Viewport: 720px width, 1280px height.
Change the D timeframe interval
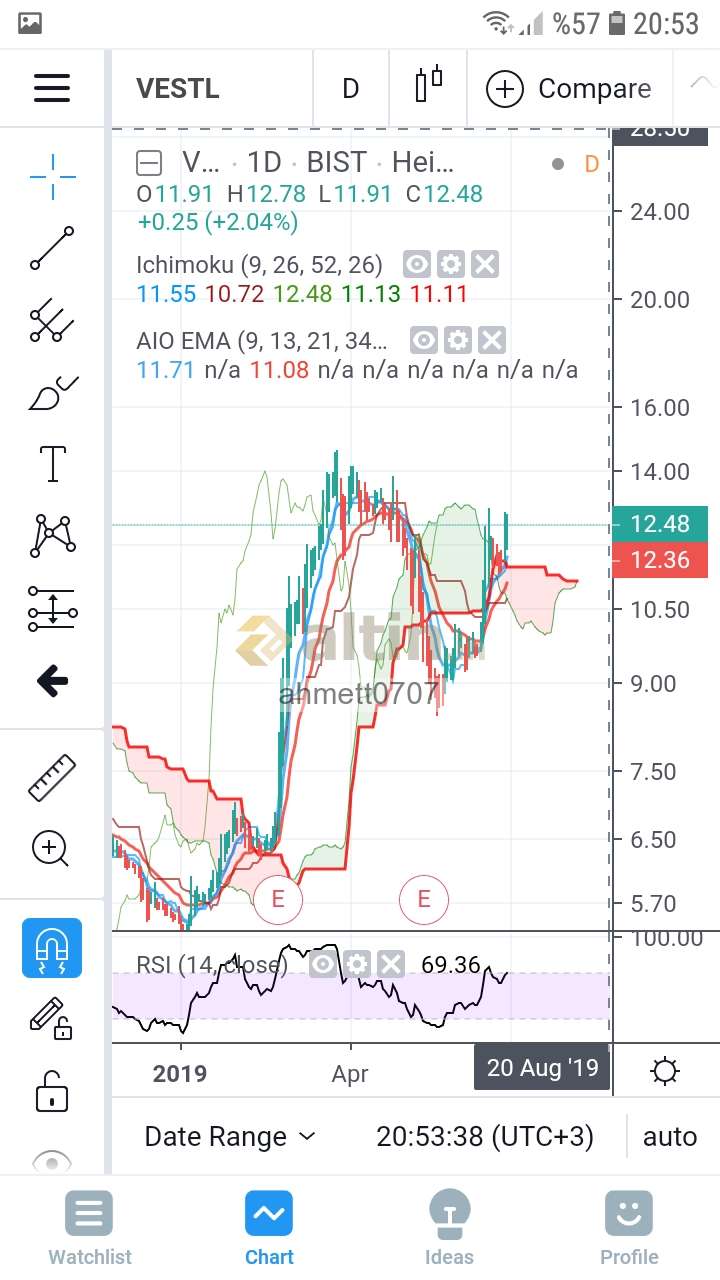coord(350,88)
